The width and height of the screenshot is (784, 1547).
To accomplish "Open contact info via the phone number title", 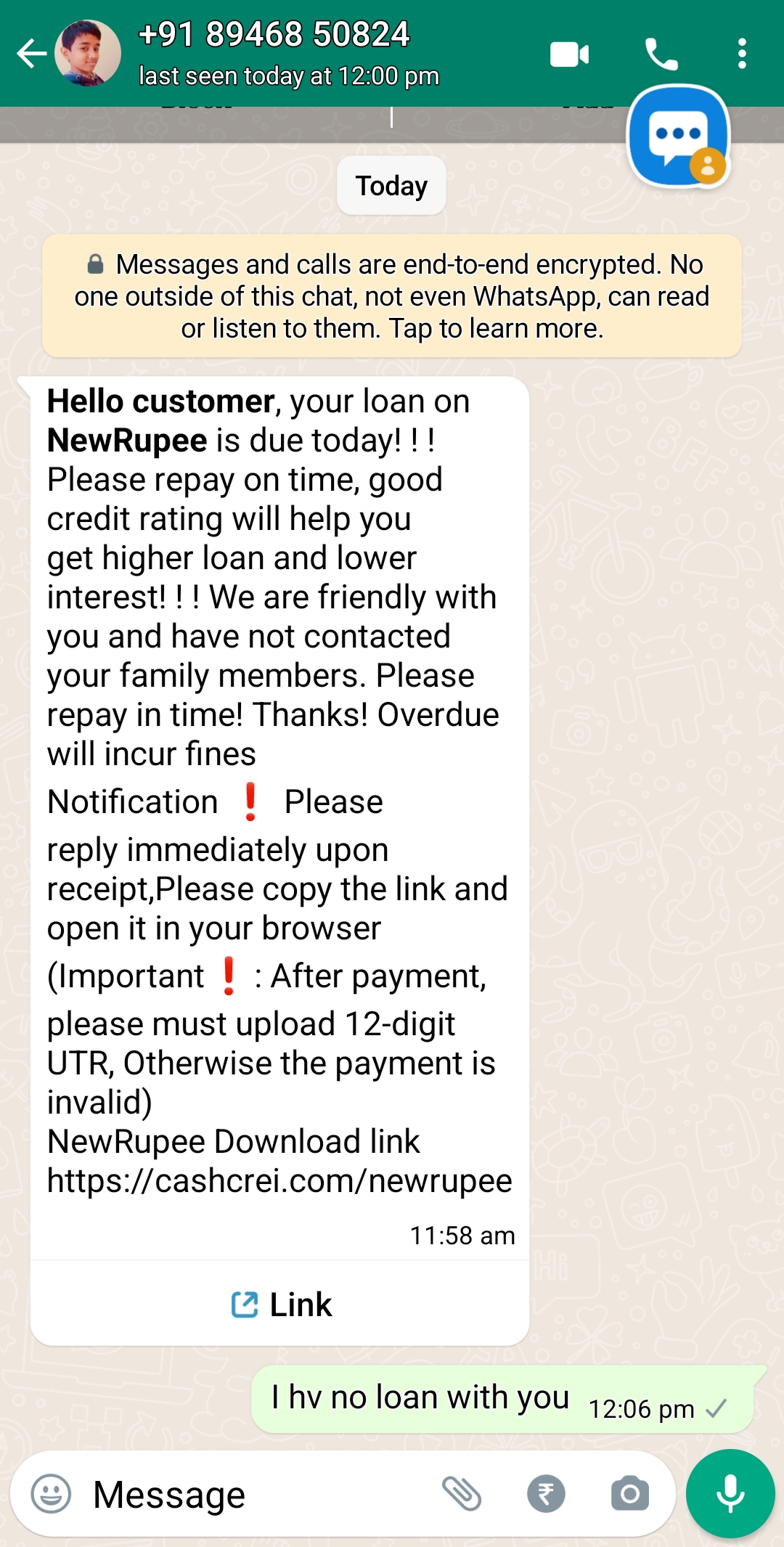I will (x=274, y=34).
